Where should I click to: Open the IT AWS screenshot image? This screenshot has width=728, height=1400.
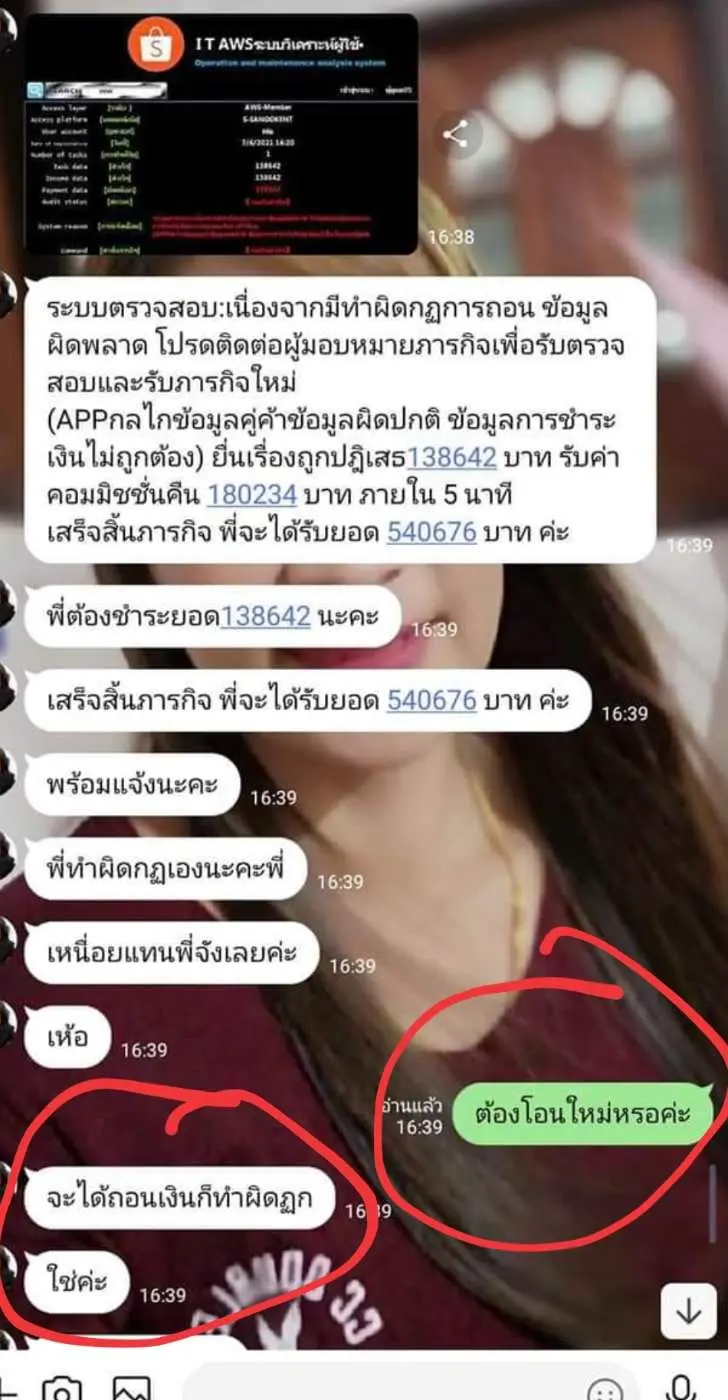coord(220,135)
